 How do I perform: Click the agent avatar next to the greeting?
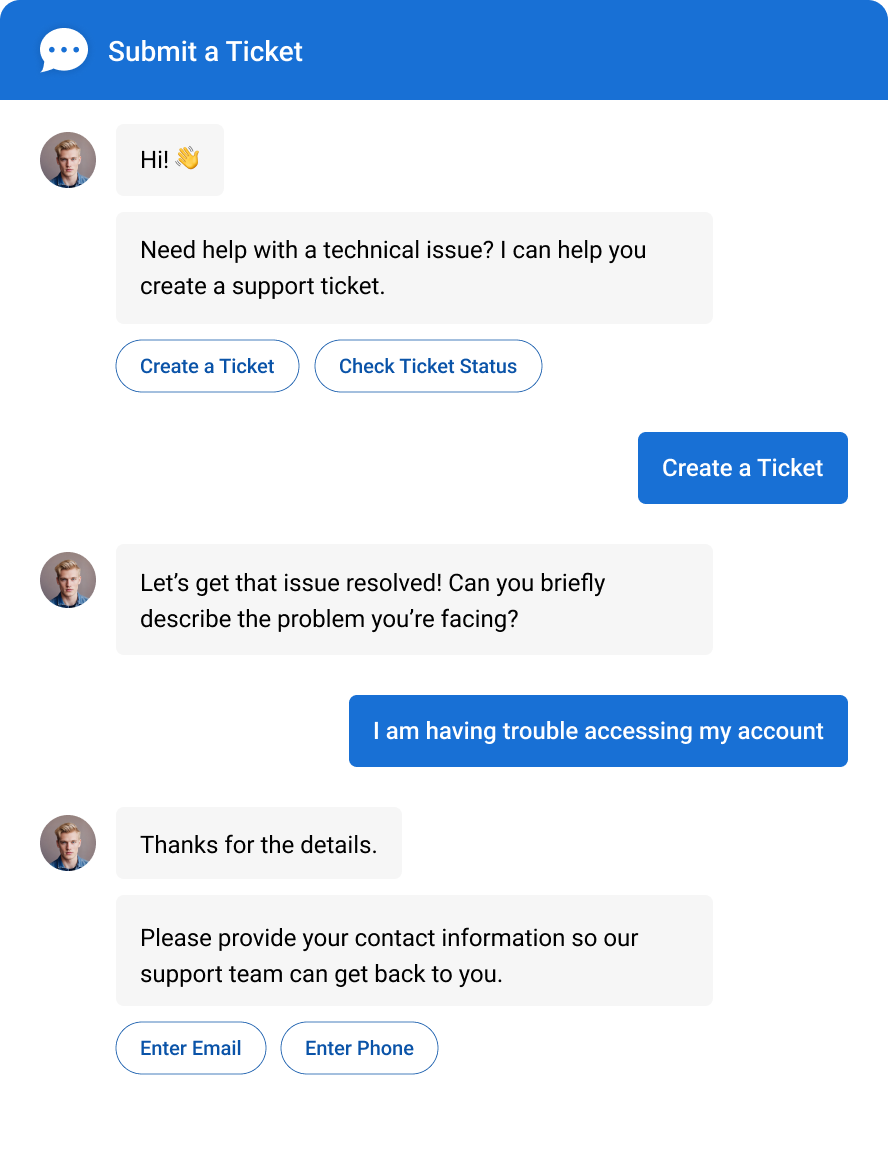[x=67, y=159]
